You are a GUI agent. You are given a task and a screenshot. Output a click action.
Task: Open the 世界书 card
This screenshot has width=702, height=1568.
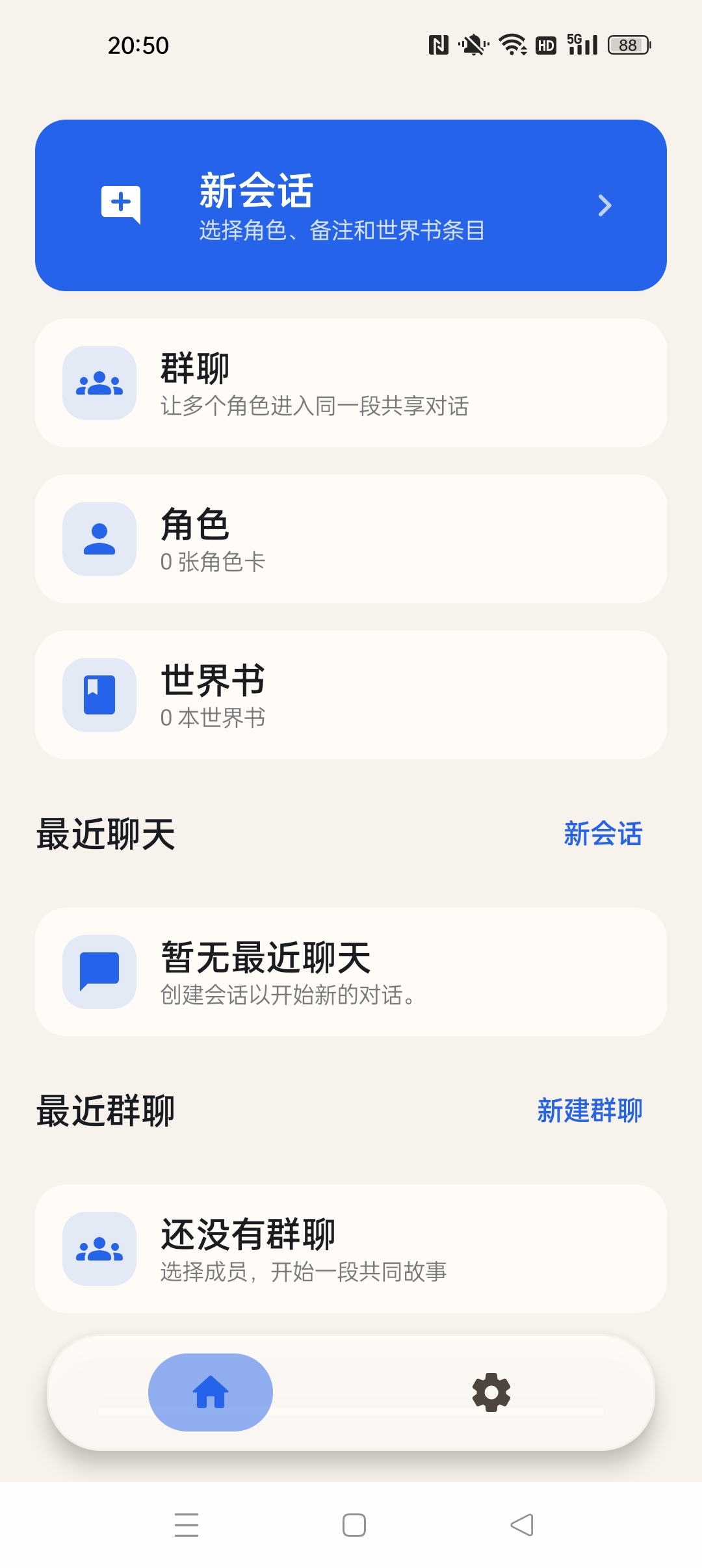351,695
